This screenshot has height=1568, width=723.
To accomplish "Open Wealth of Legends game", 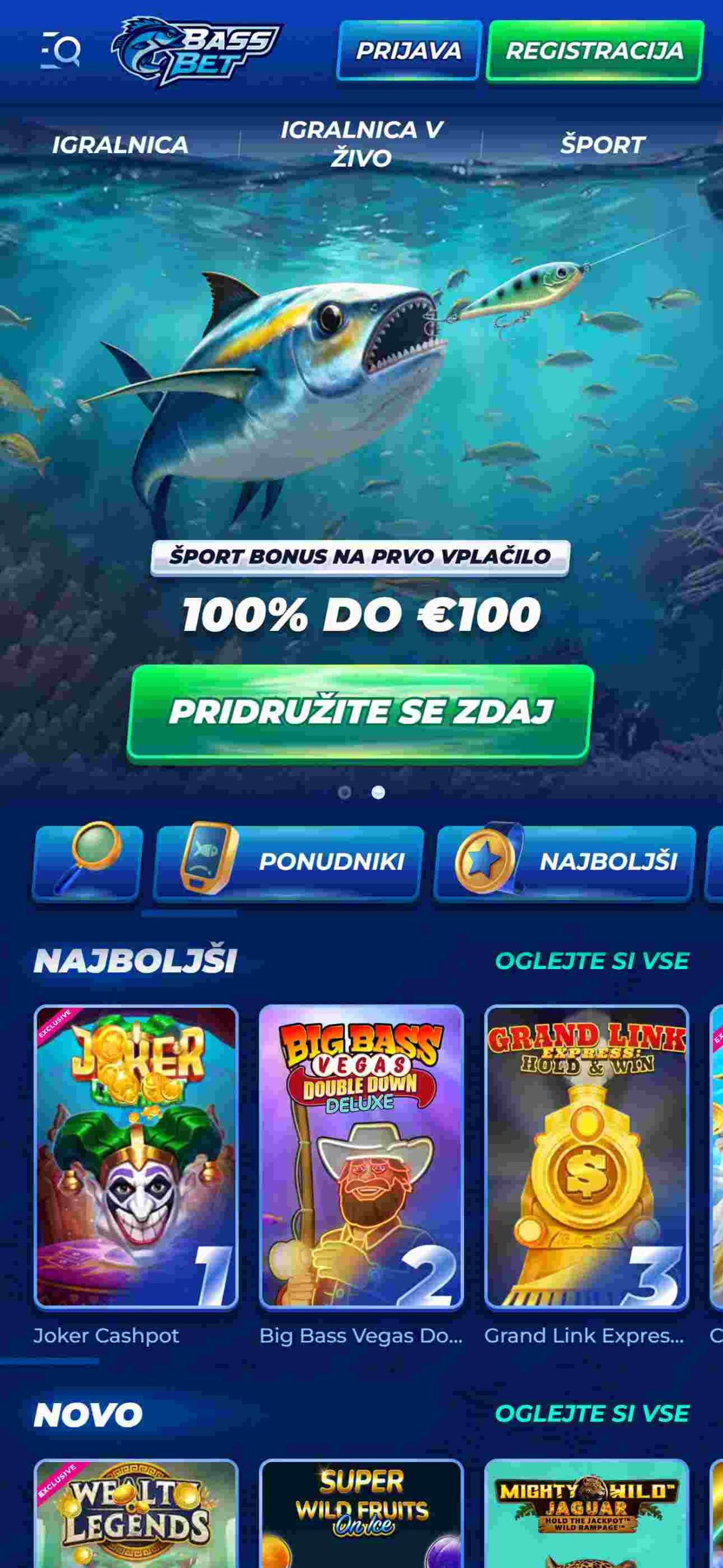I will [136, 1513].
